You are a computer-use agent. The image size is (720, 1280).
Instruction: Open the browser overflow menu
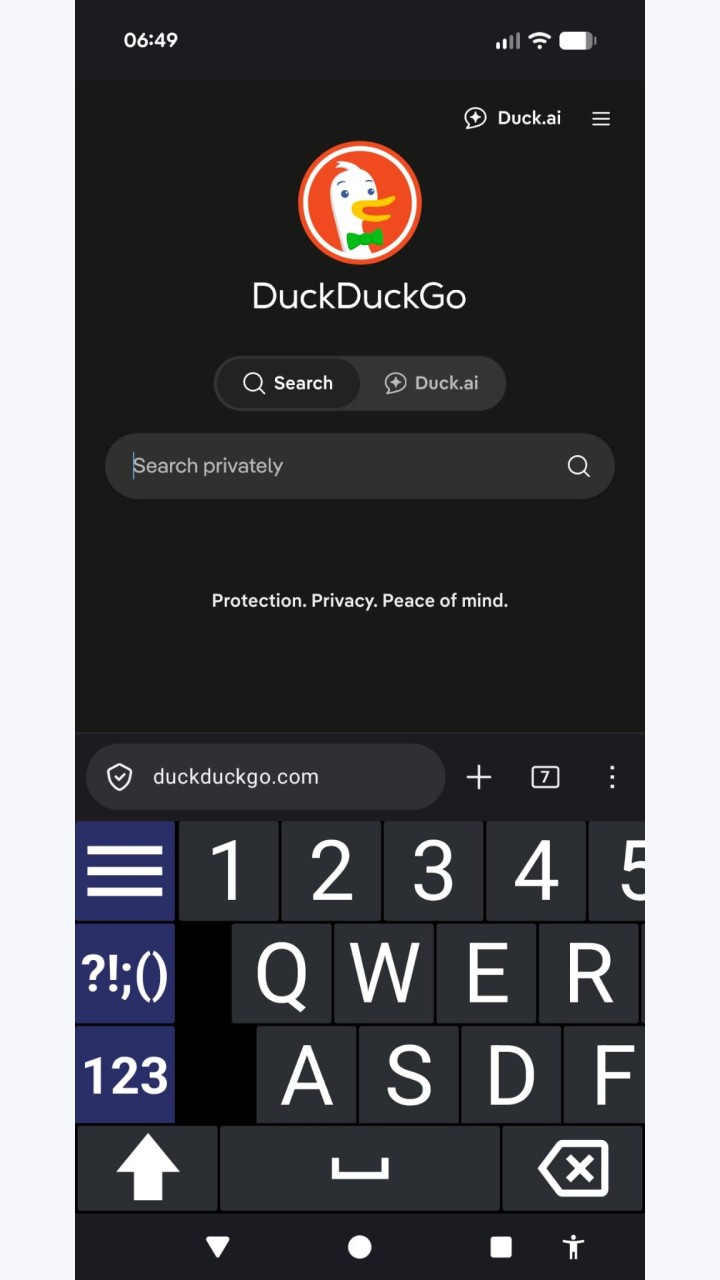click(x=612, y=777)
